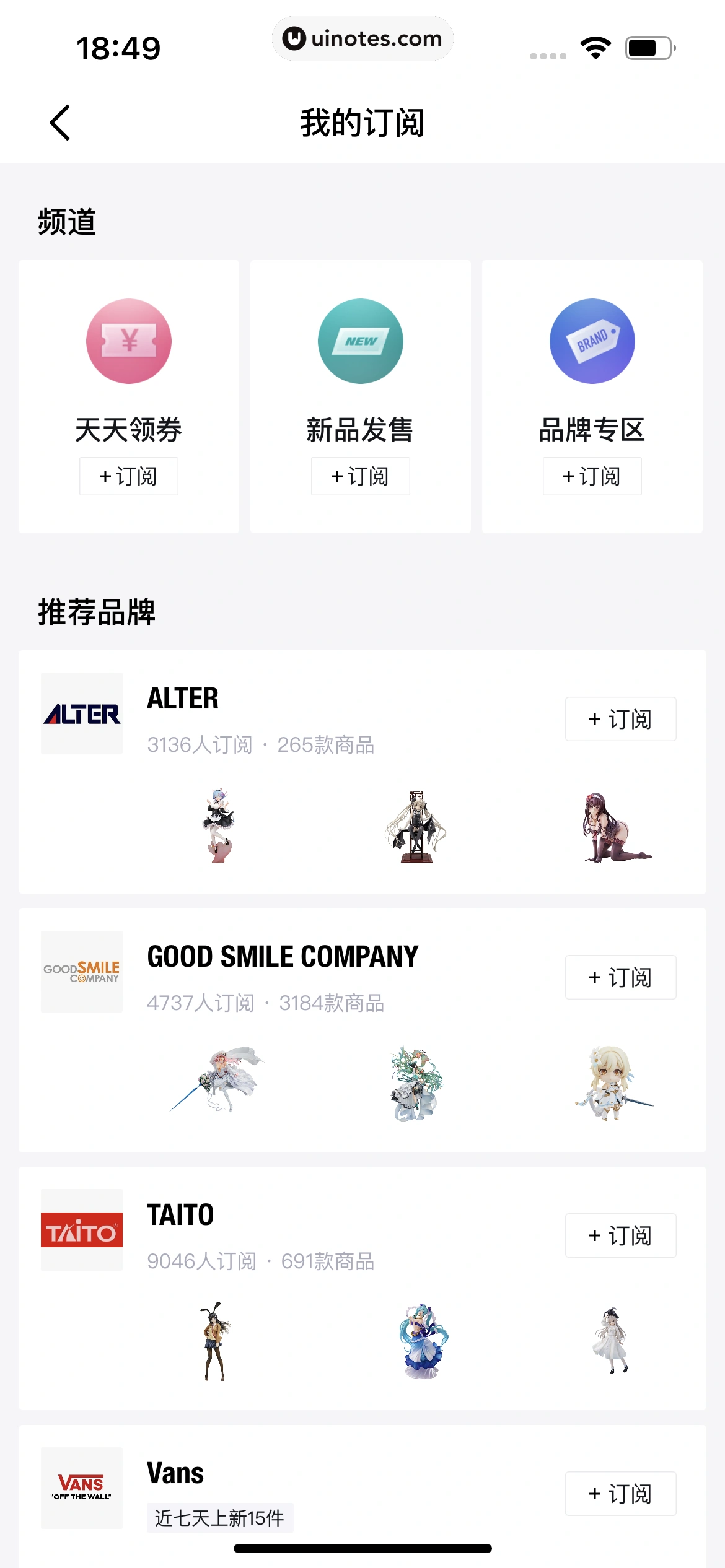Subscribe to GOOD SMILE COMPANY
The height and width of the screenshot is (1568, 725).
pos(620,977)
